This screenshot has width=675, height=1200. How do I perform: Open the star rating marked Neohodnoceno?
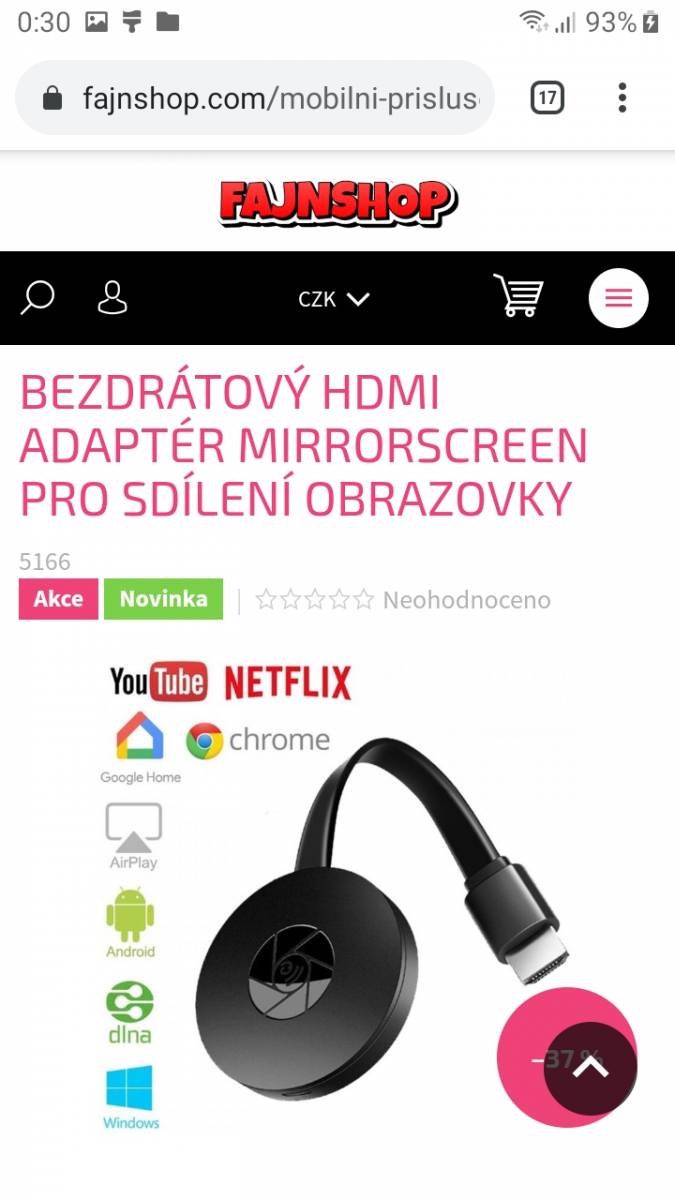pyautogui.click(x=403, y=600)
